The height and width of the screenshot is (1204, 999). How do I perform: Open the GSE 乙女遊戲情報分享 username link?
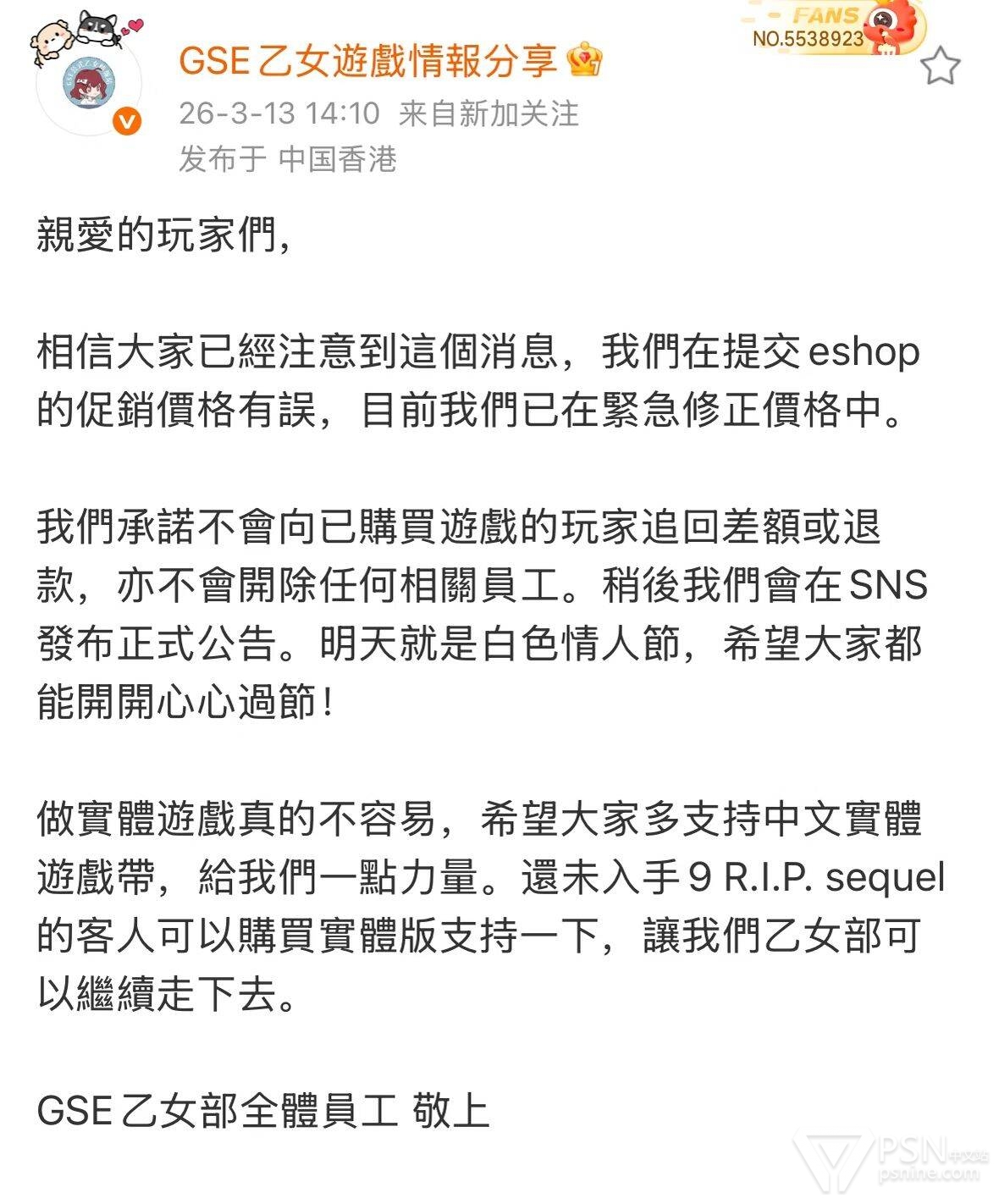pos(367,61)
